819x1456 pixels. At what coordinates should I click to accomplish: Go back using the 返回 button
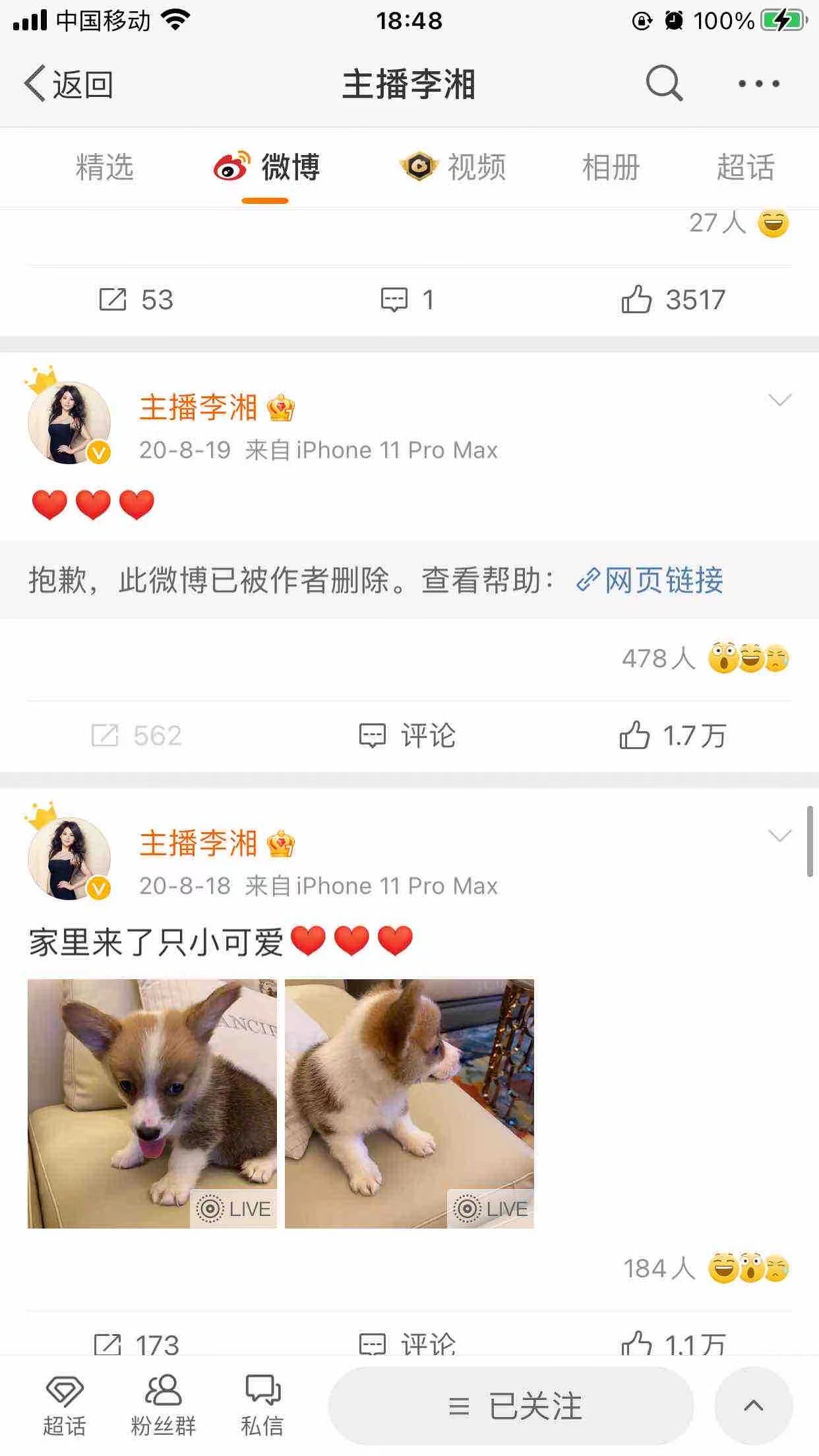tap(69, 84)
